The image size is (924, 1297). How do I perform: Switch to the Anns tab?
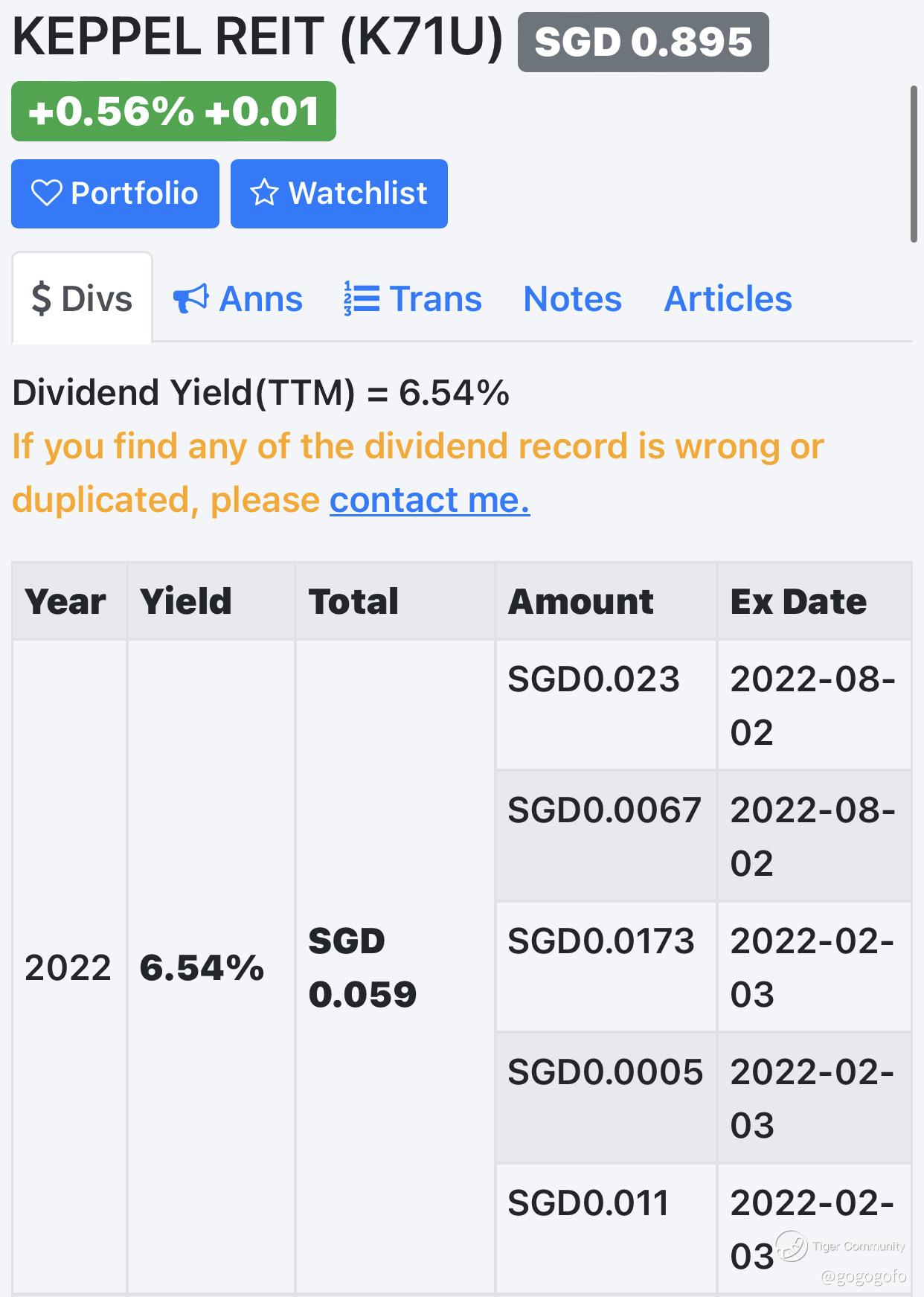(x=238, y=299)
